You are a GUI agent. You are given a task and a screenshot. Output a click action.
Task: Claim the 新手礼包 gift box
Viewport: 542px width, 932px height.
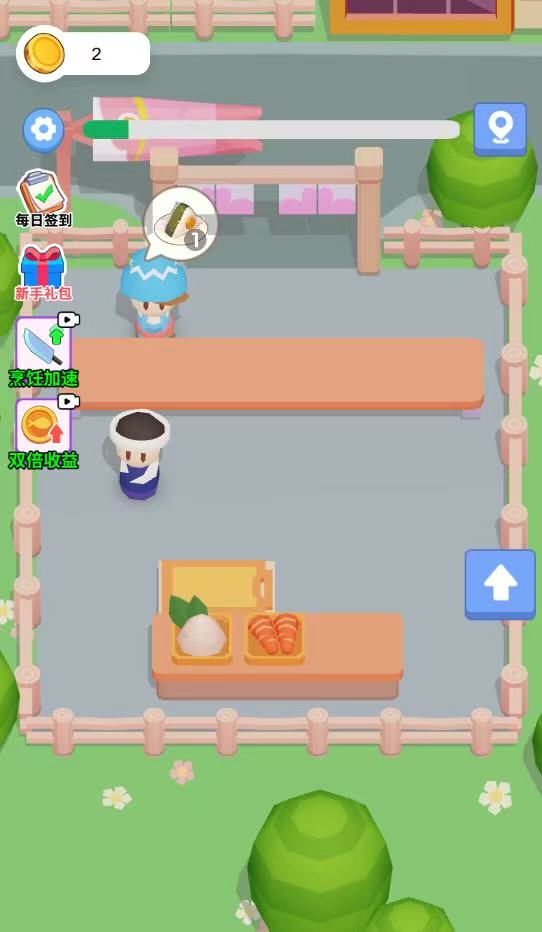[43, 272]
